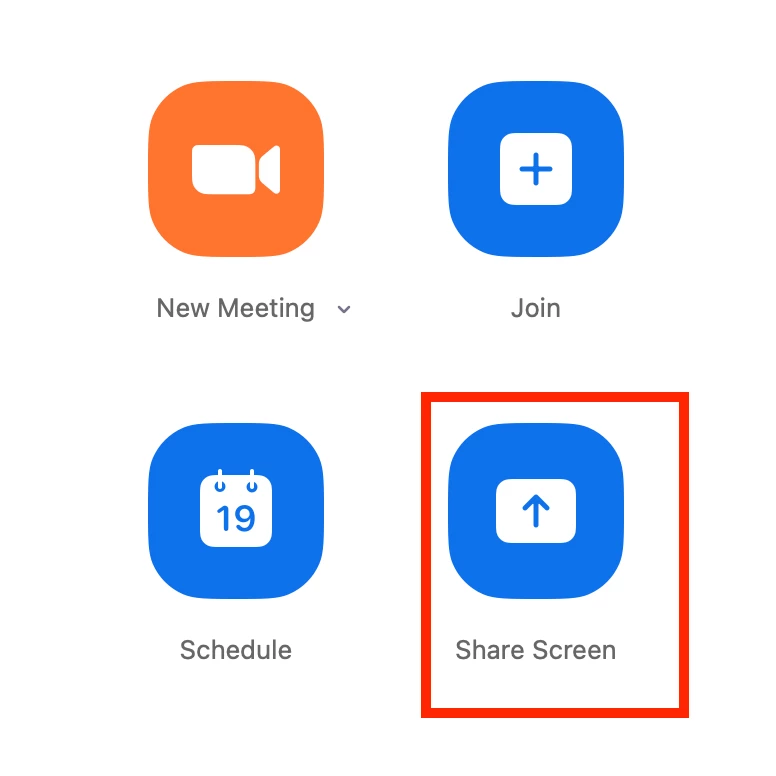
Task: Tap the Share Screen button
Action: tap(535, 511)
